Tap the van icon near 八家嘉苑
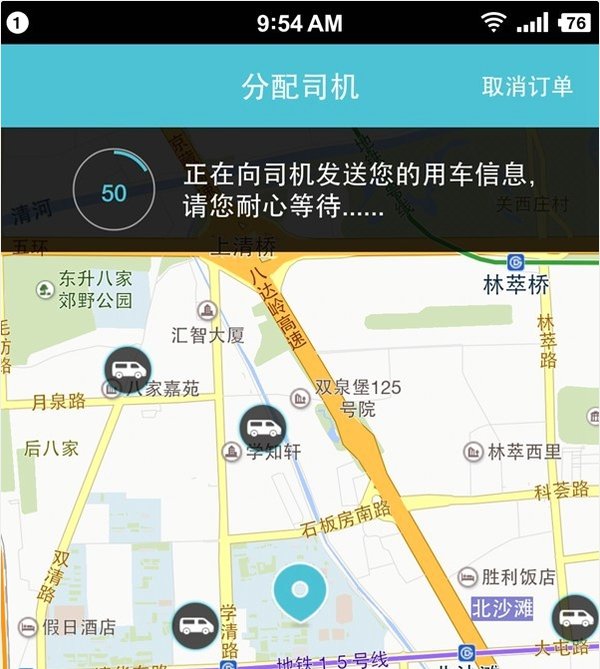 click(x=128, y=371)
